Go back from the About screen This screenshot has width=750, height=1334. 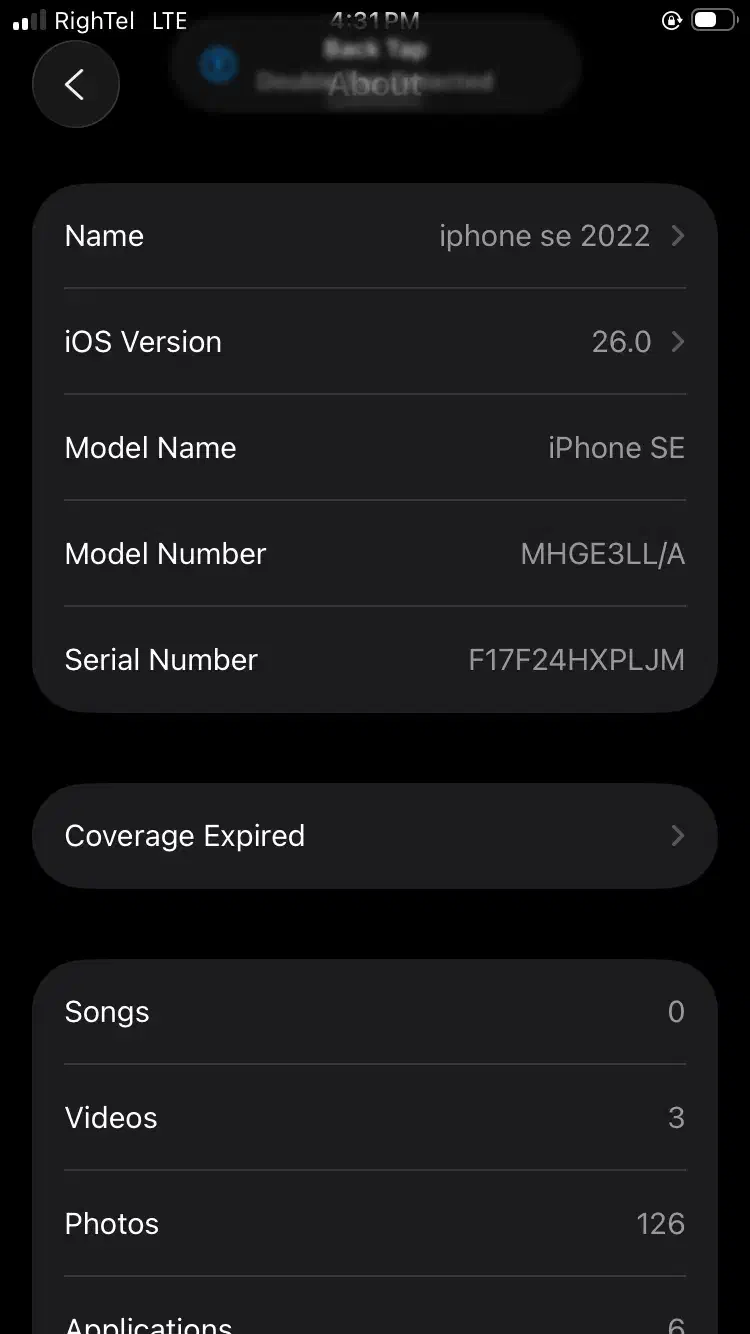[x=75, y=85]
